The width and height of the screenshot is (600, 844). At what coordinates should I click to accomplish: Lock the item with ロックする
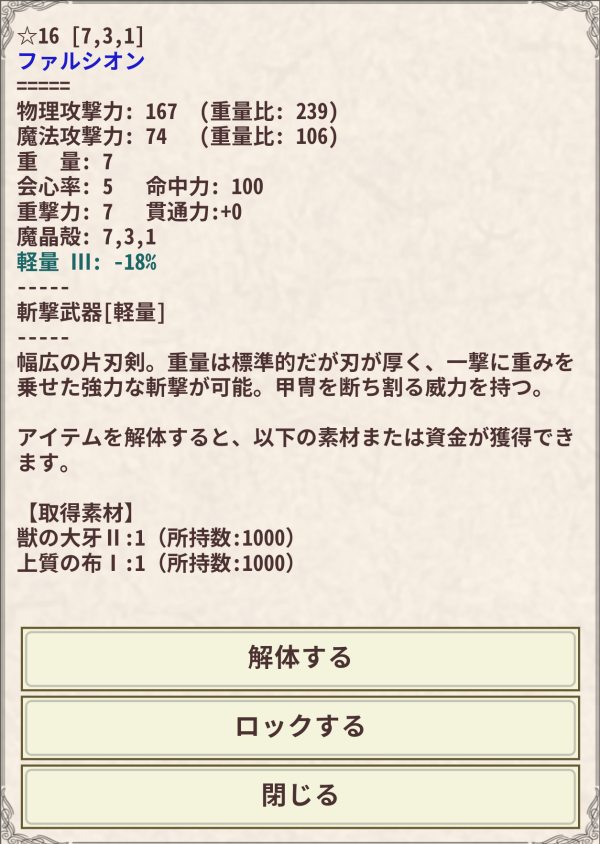coord(300,727)
